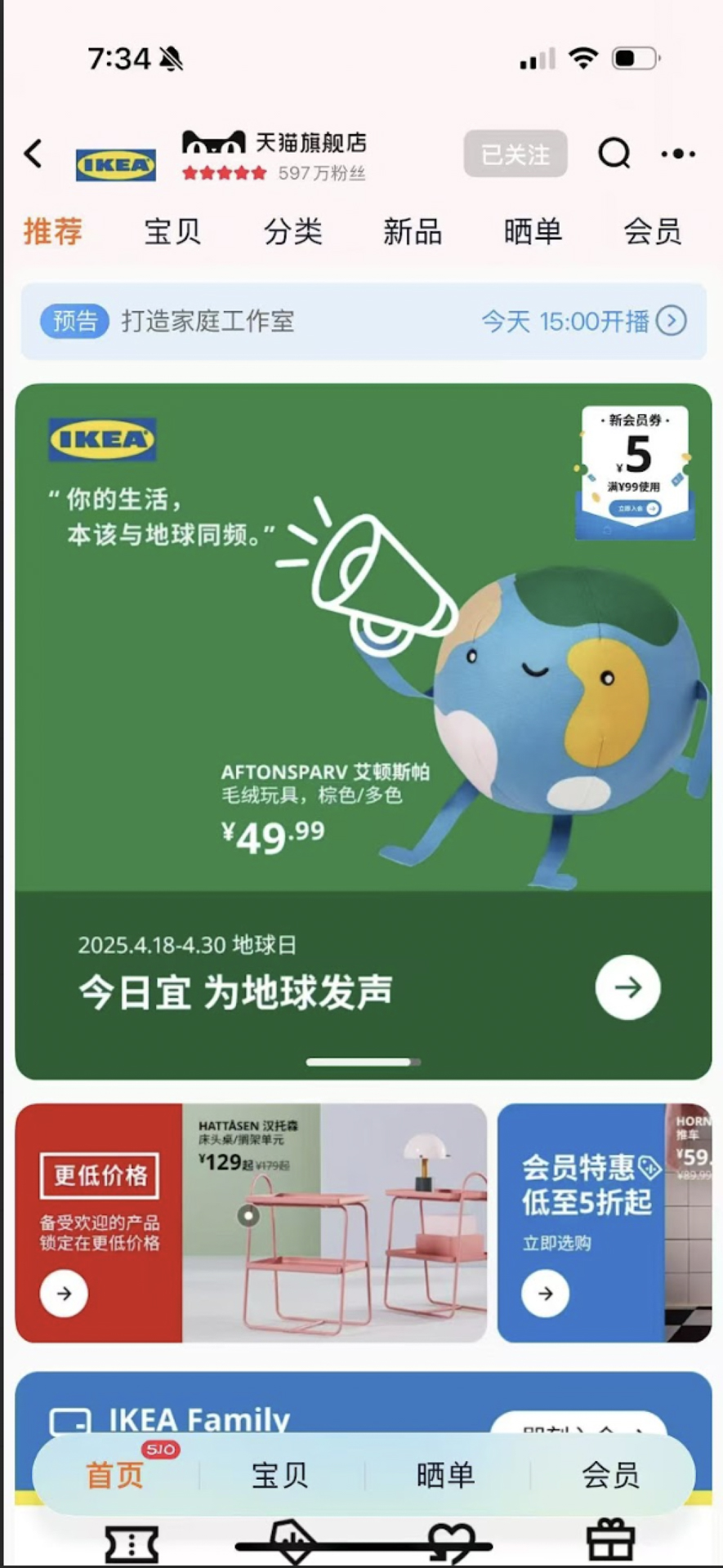The image size is (723, 1568).
Task: Go back using the top-left arrow
Action: pyautogui.click(x=33, y=154)
